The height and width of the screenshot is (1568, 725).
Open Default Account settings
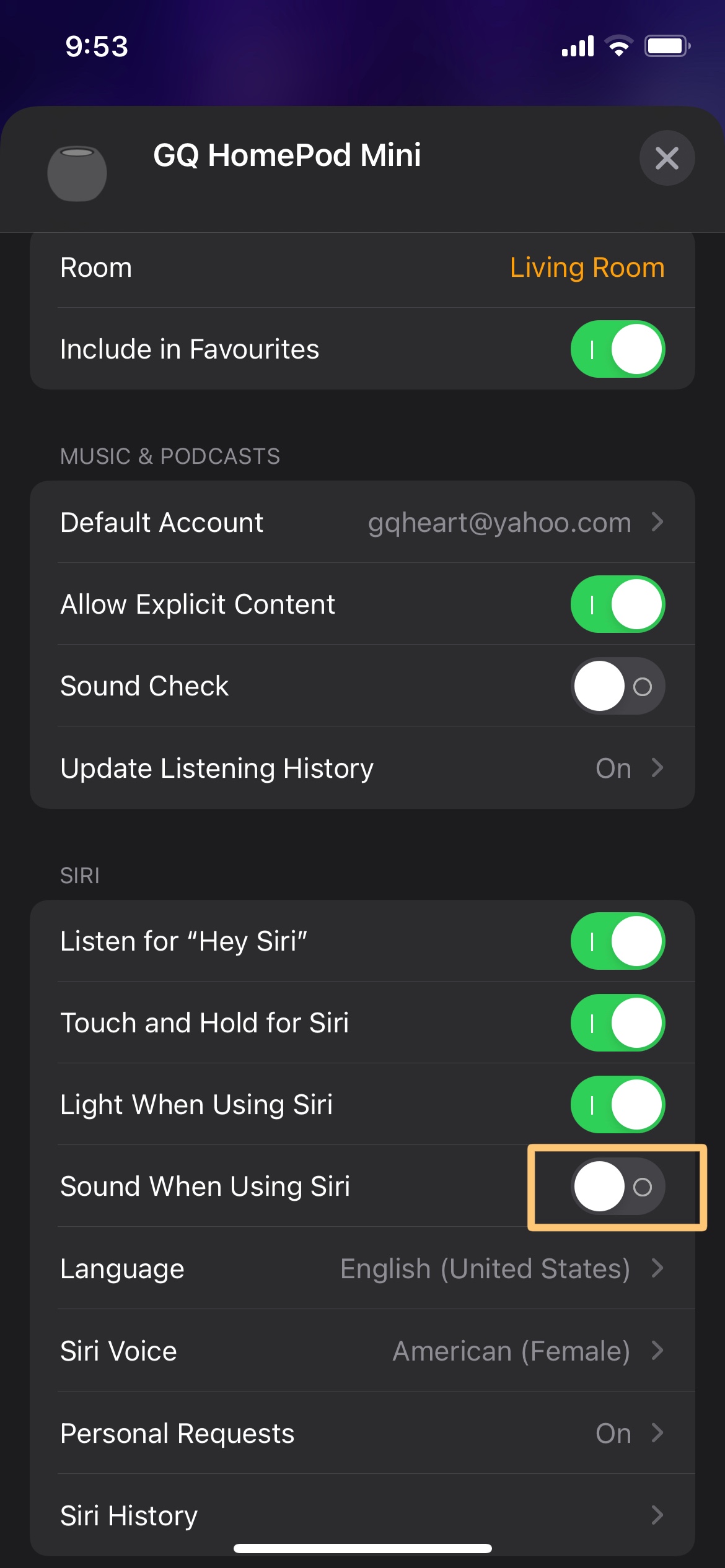(362, 523)
